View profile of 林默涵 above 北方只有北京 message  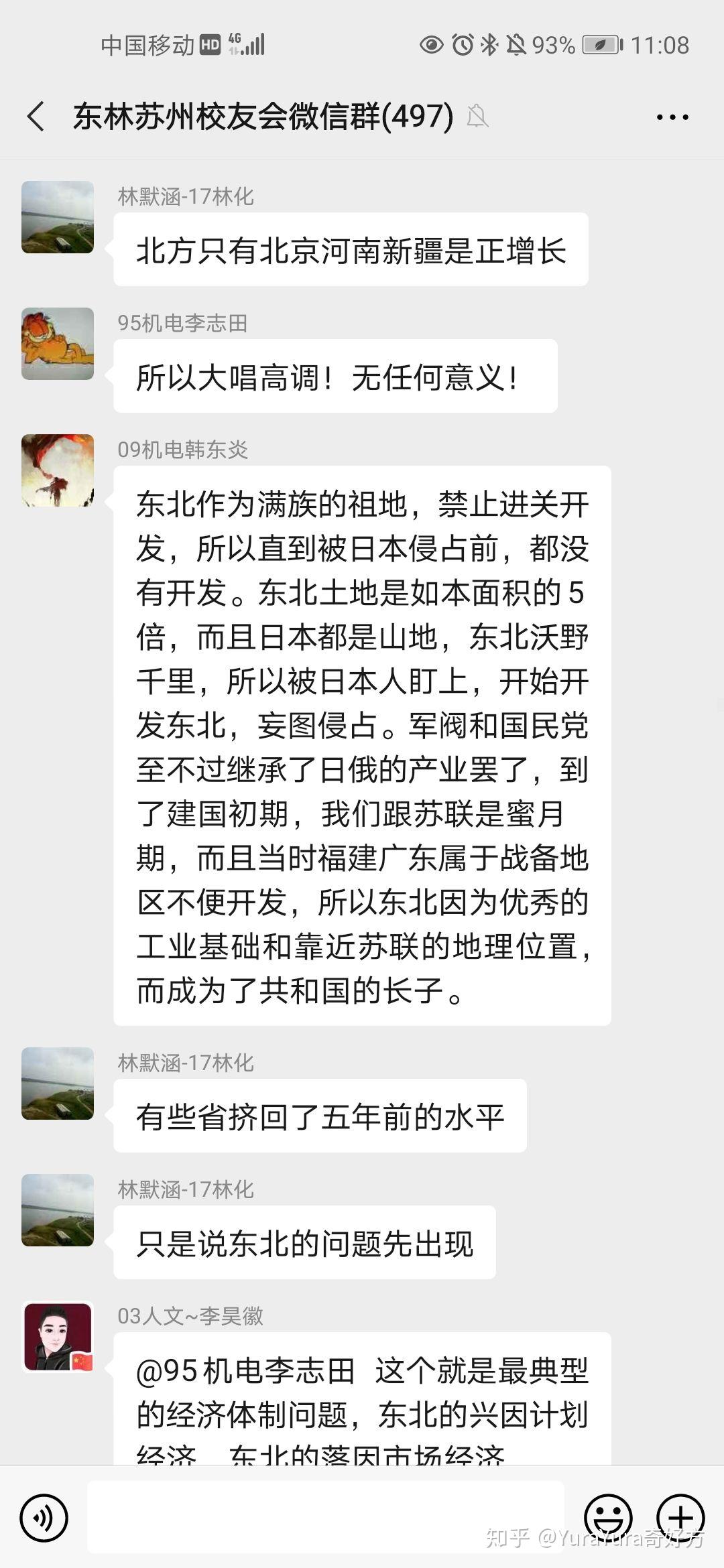pos(58,217)
